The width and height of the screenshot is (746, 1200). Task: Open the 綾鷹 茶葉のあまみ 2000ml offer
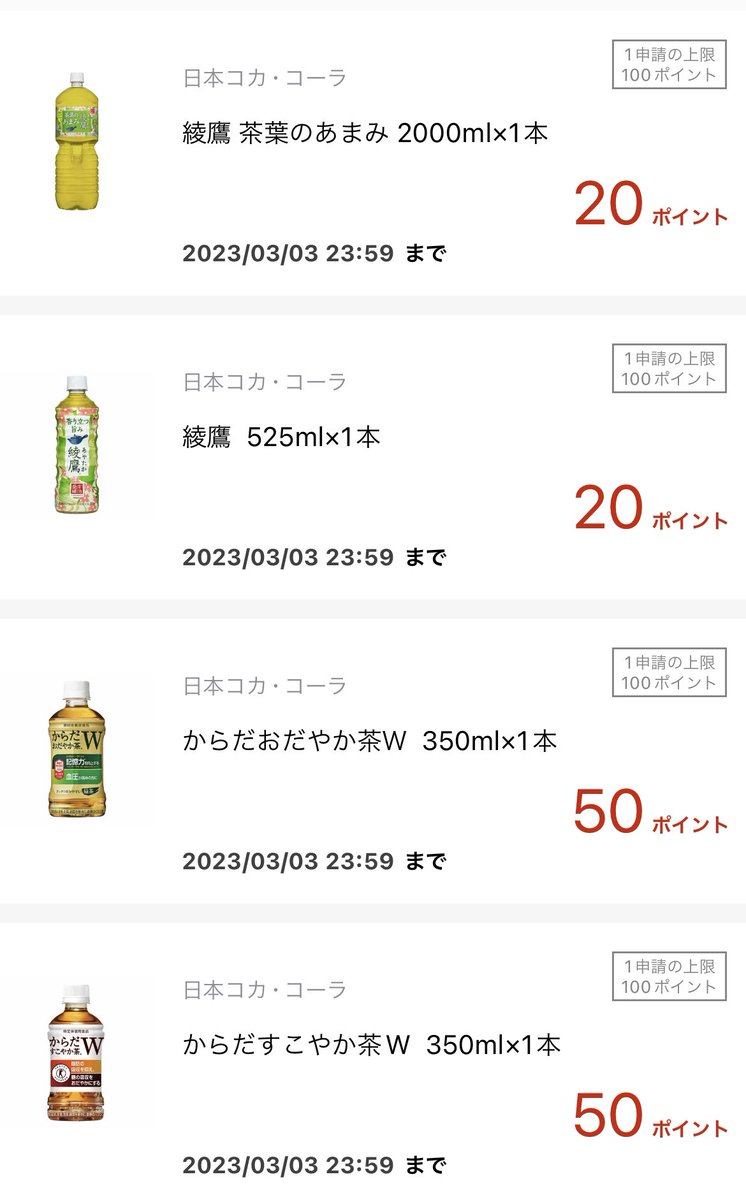(373, 153)
